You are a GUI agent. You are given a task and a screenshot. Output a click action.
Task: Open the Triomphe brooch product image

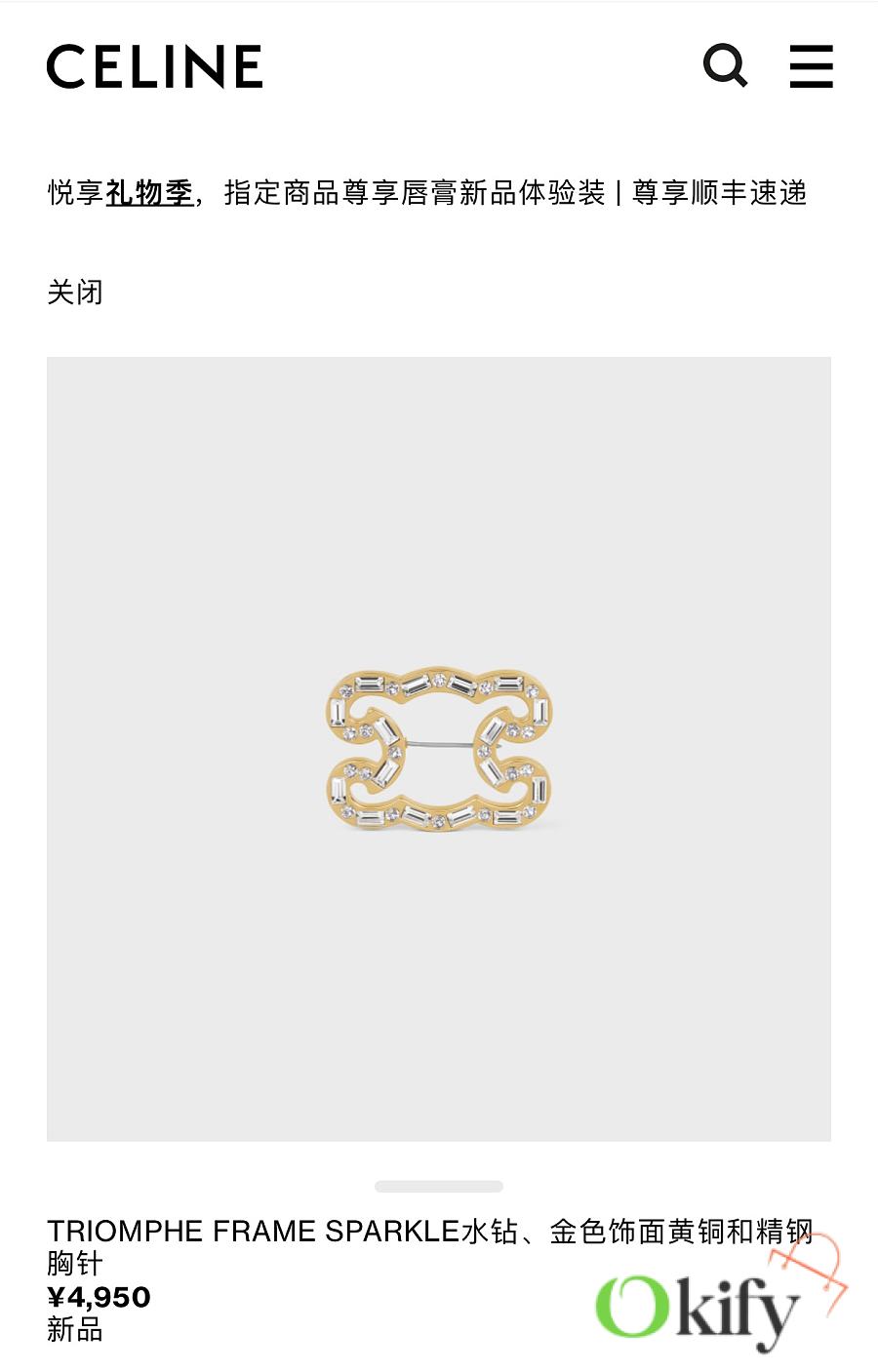coord(439,748)
